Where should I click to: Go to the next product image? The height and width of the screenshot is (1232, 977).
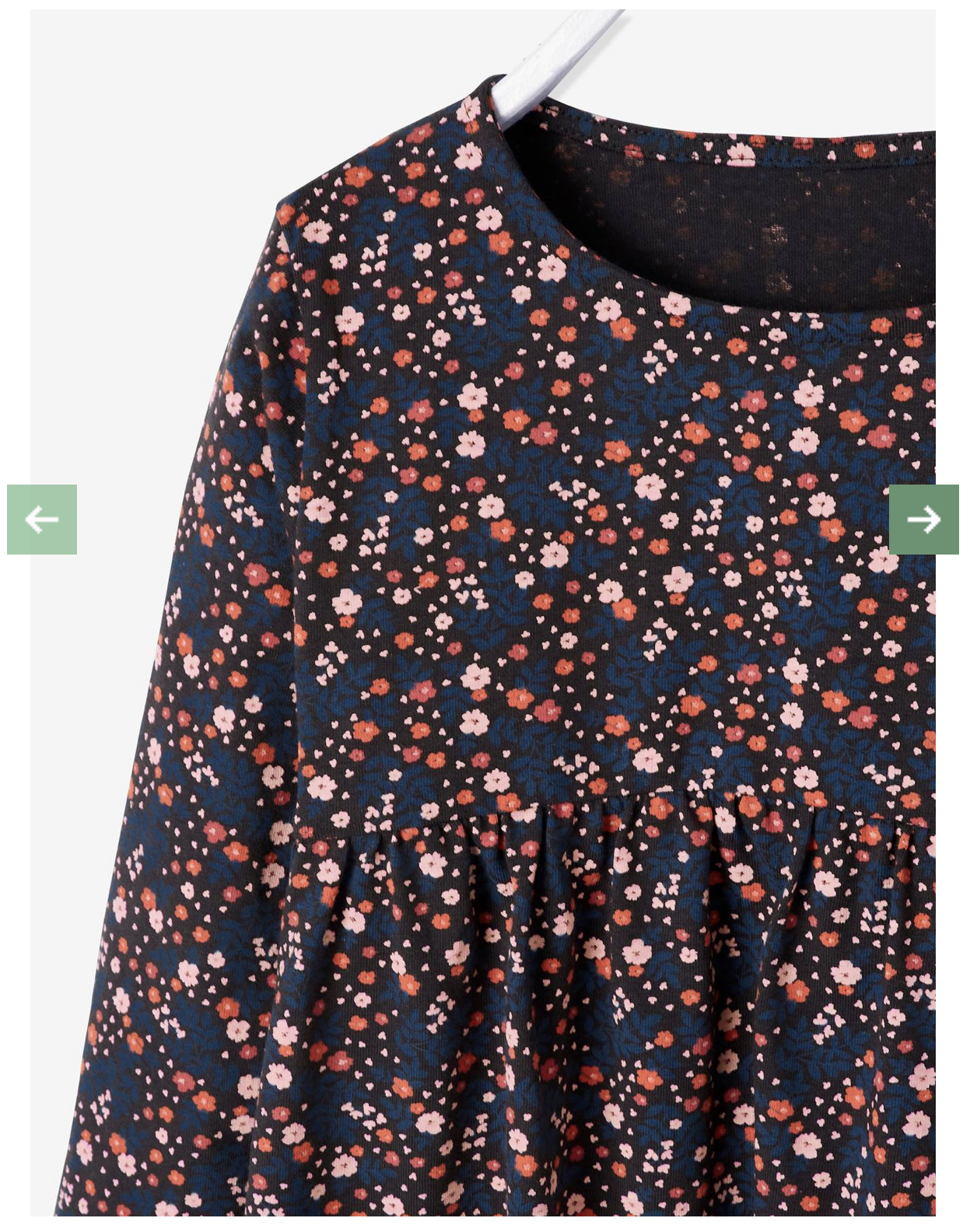[923, 519]
